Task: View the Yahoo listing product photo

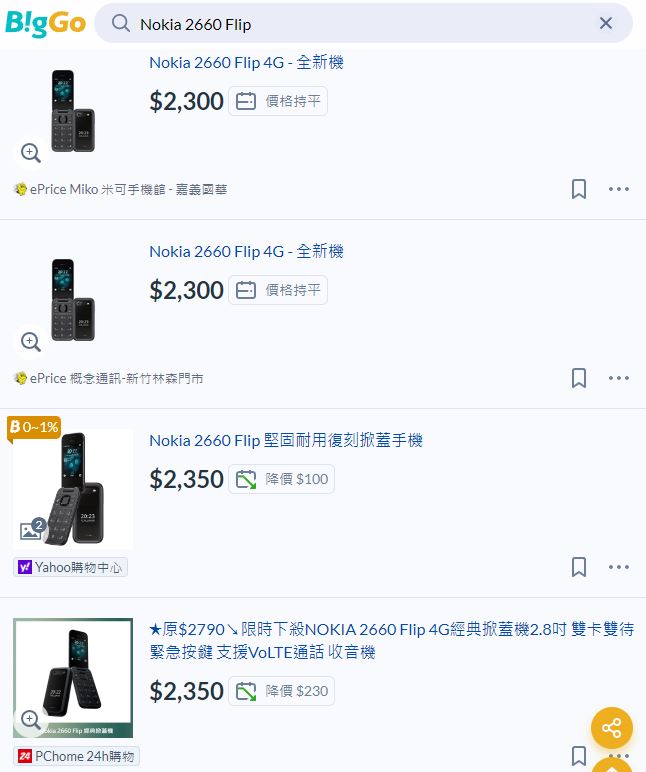Action: [73, 490]
